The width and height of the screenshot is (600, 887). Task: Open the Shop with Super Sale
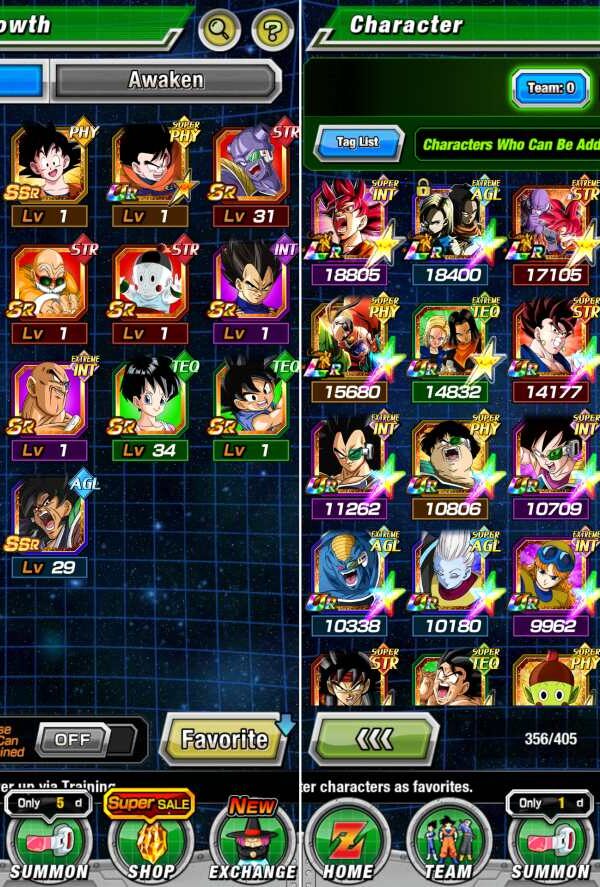tap(149, 838)
